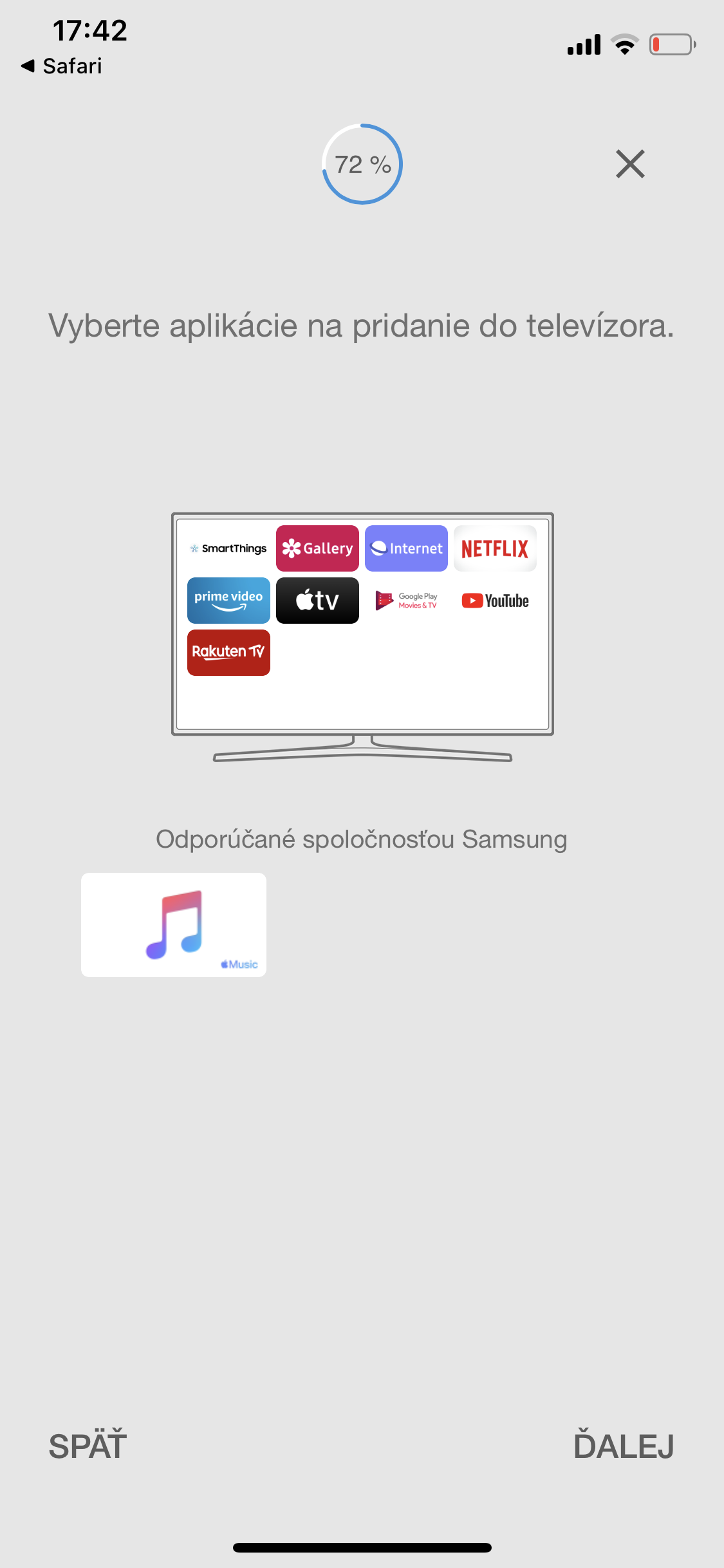
Task: Go back with the SPÄŤ button
Action: [88, 1446]
